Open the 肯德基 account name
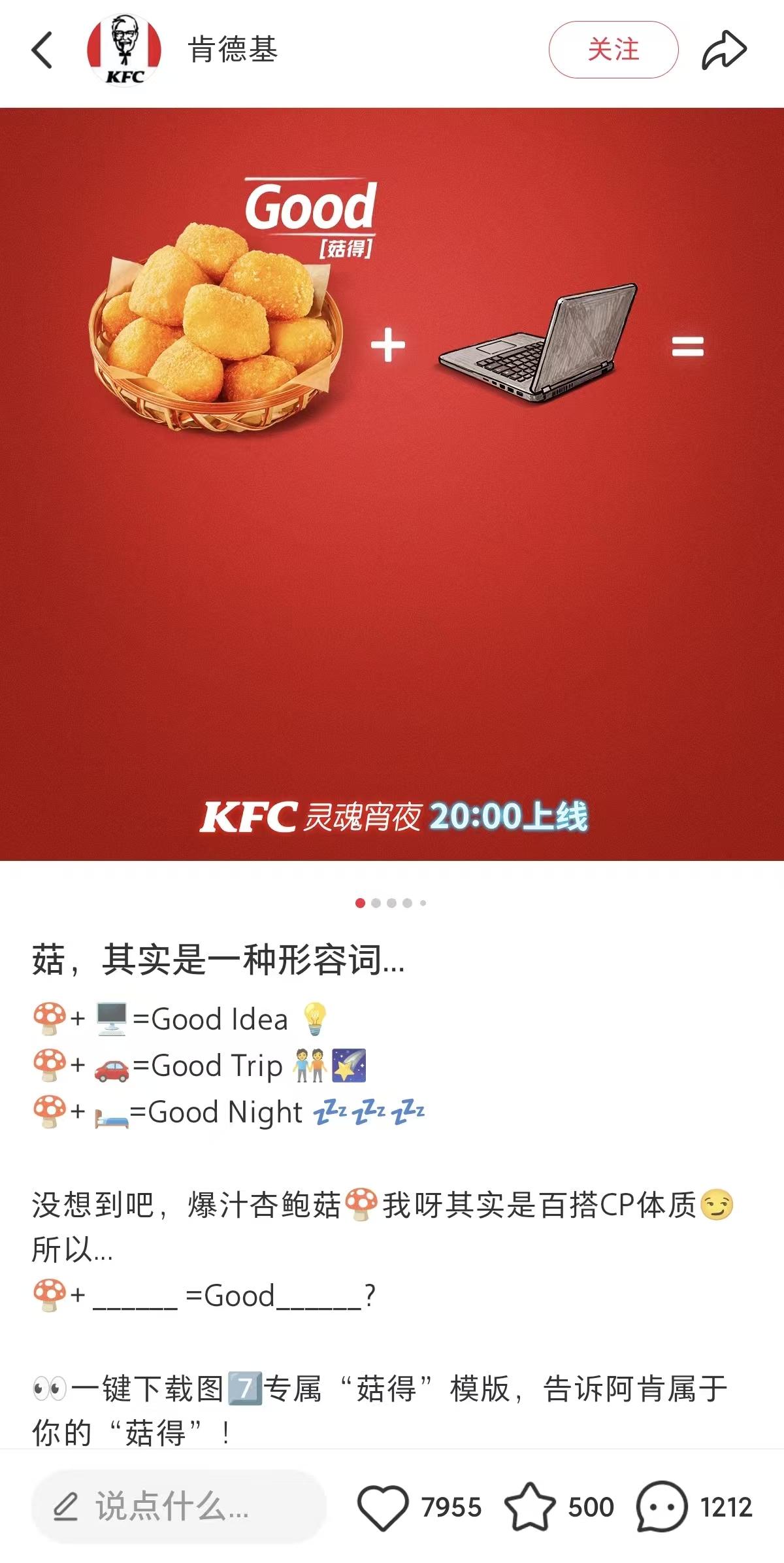 point(233,50)
